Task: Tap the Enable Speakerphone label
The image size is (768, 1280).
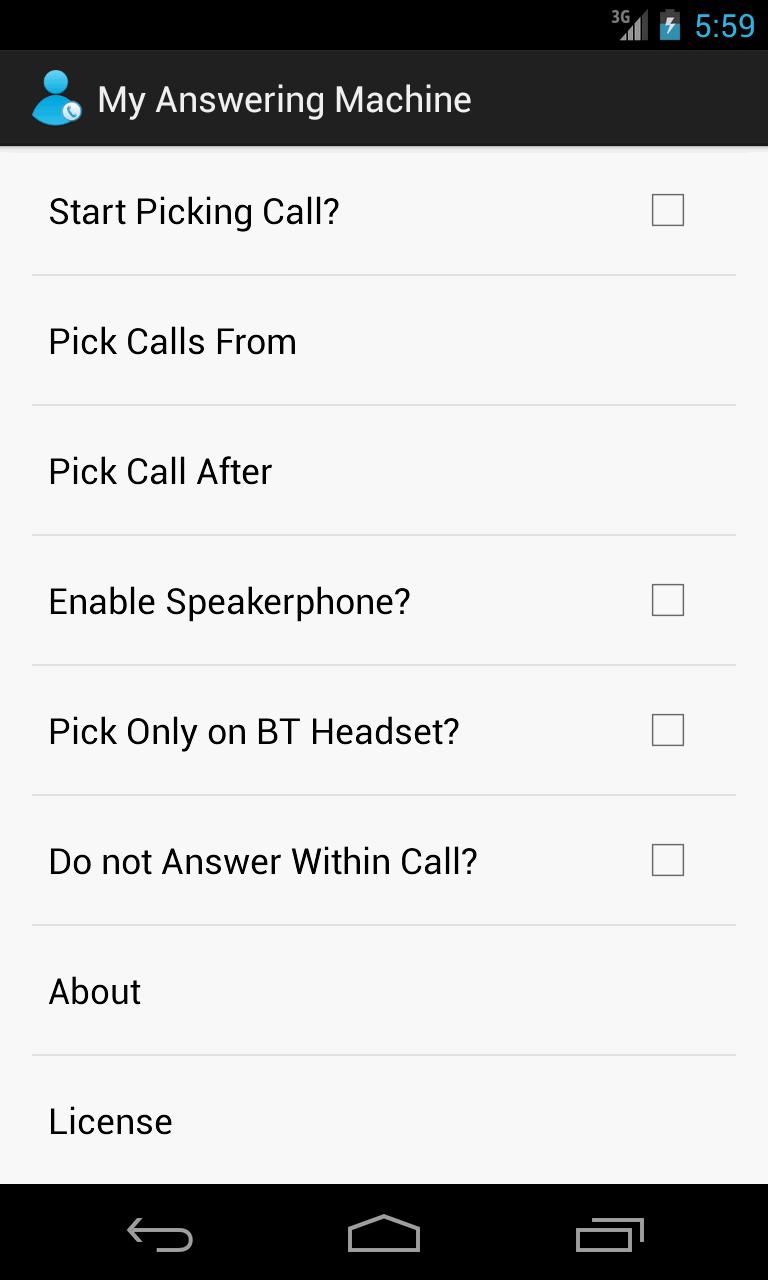Action: pos(229,600)
